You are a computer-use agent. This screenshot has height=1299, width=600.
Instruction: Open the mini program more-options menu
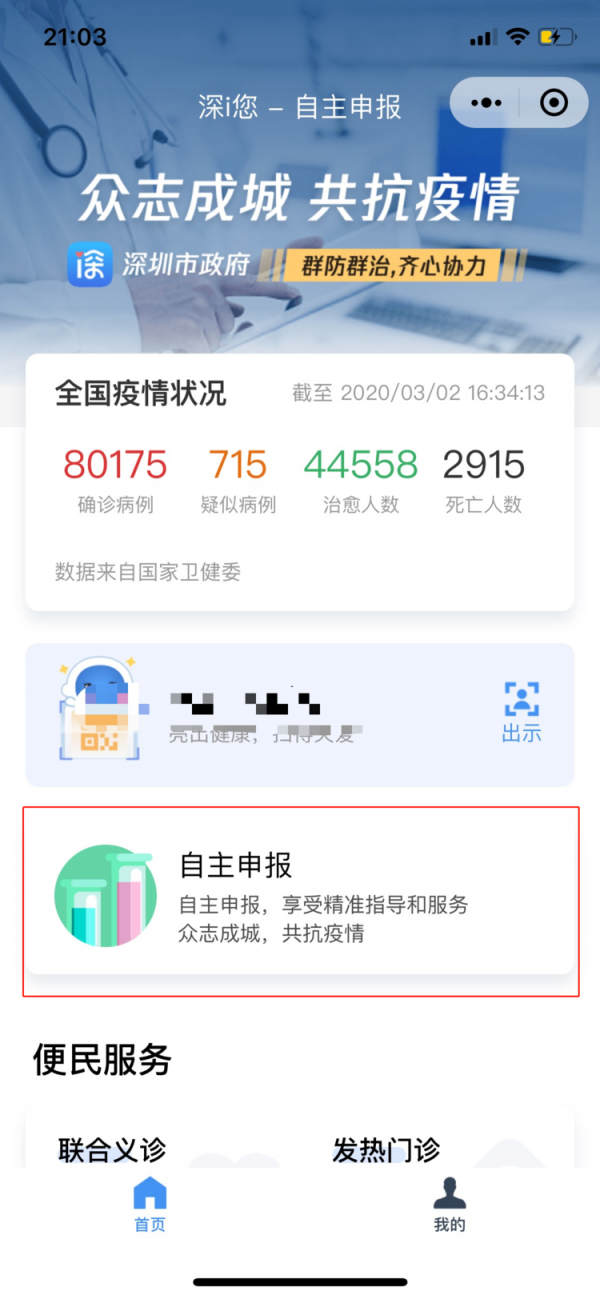pos(485,103)
